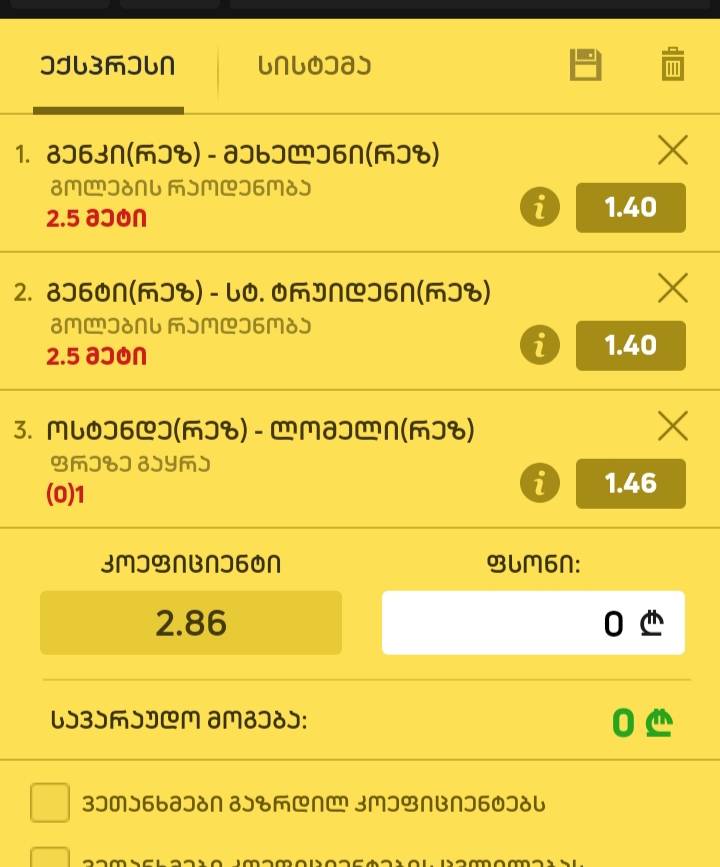This screenshot has width=720, height=867.
Task: Clear the betslip using the trash icon
Action: (672, 64)
